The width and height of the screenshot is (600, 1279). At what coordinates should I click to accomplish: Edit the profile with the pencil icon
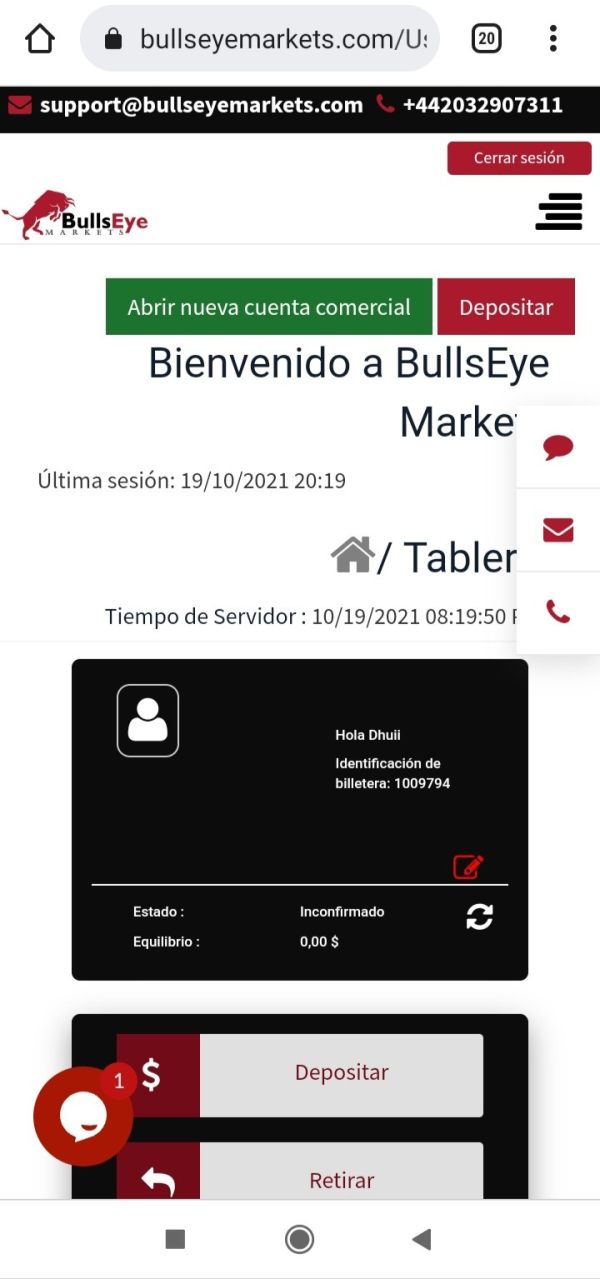tap(468, 867)
